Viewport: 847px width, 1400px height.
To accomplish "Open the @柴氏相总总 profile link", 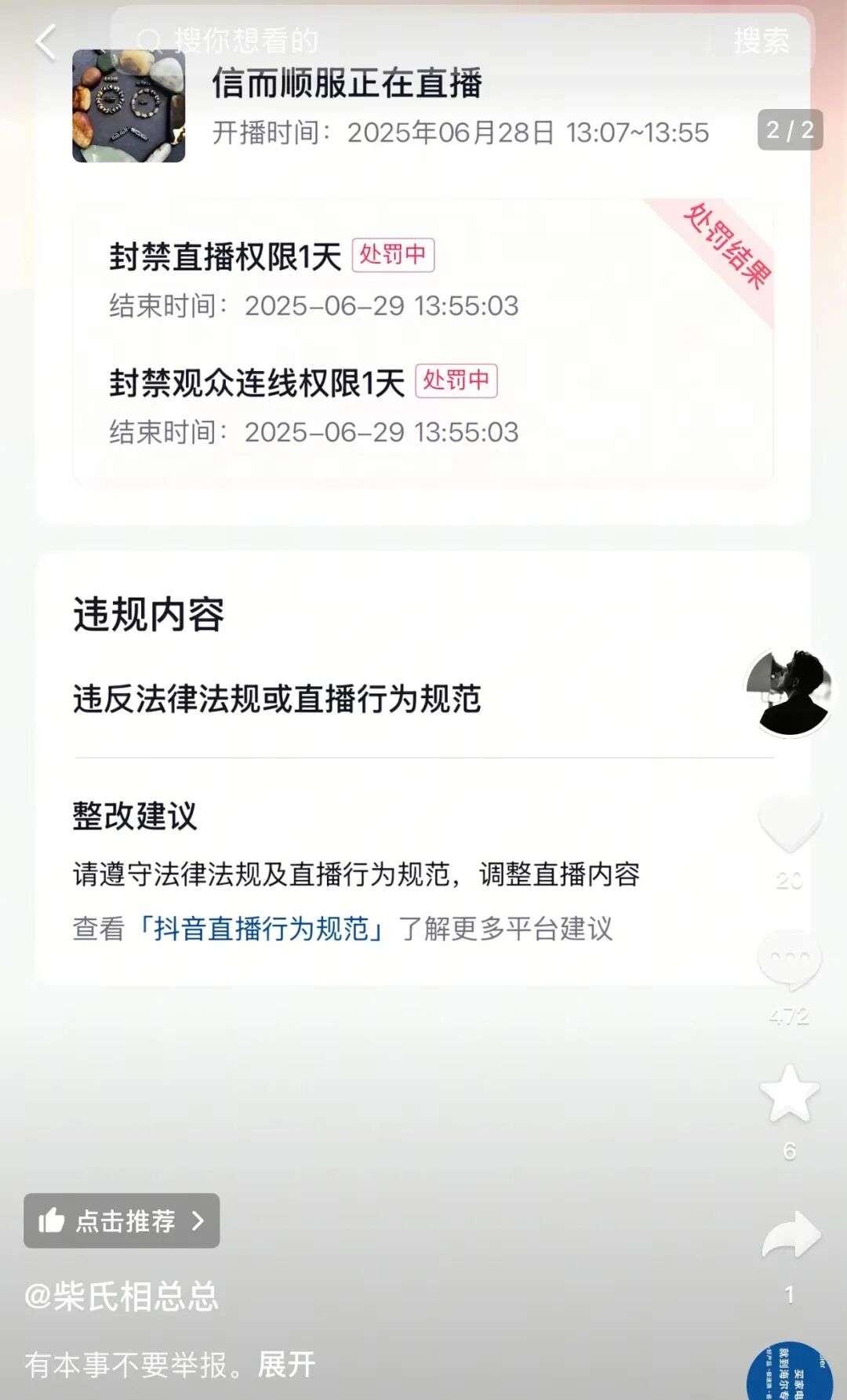I will [x=122, y=1296].
